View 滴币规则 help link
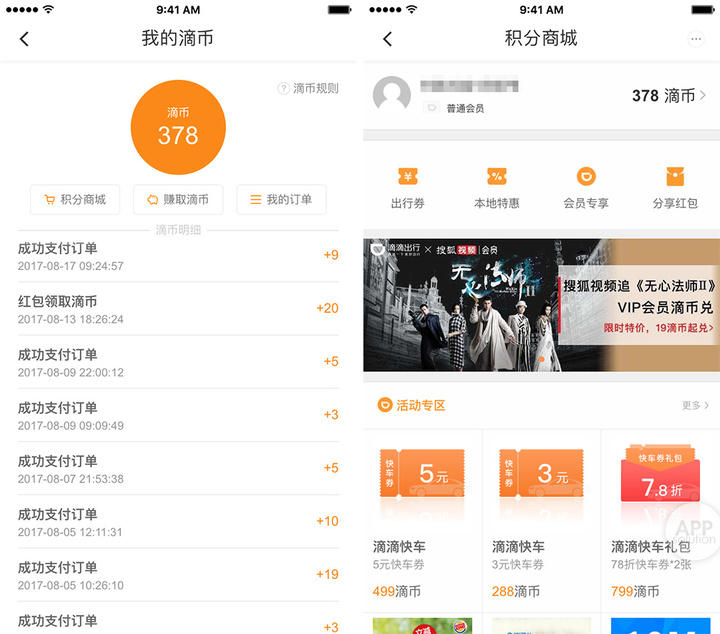Image resolution: width=720 pixels, height=634 pixels. (308, 89)
